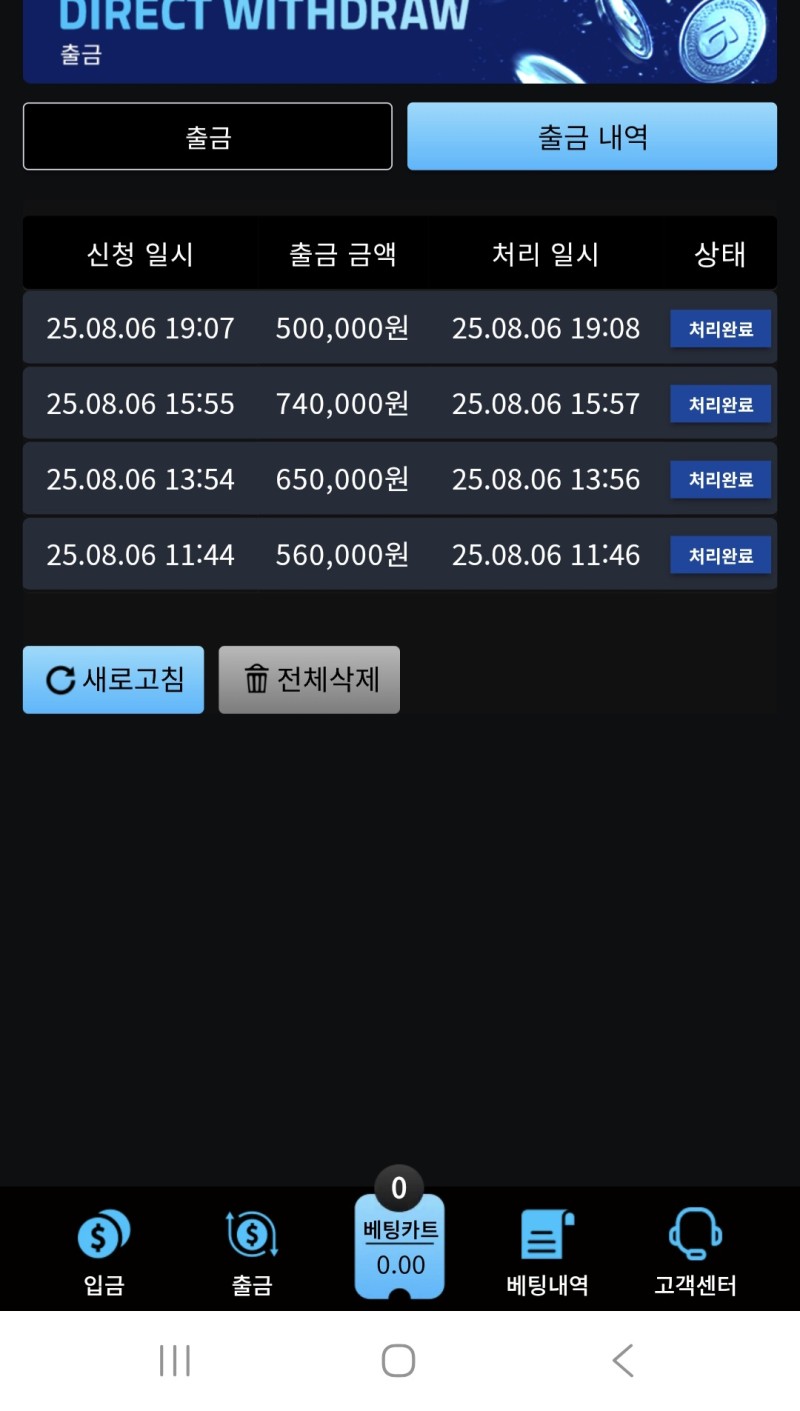Switch to the 출금 tab
Image resolution: width=800 pixels, height=1411 pixels.
207,136
